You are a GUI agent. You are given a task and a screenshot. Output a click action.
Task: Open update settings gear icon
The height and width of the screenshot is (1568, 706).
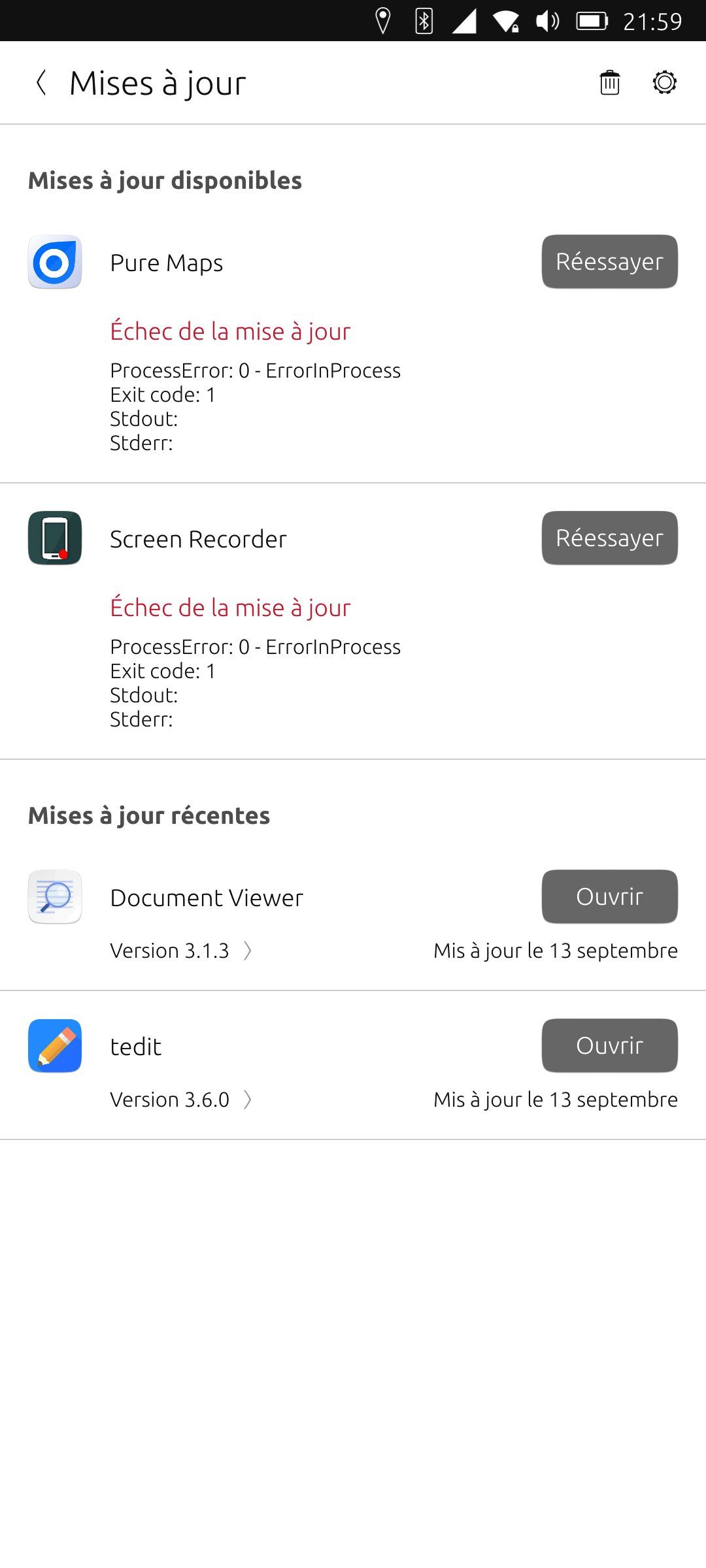[664, 83]
